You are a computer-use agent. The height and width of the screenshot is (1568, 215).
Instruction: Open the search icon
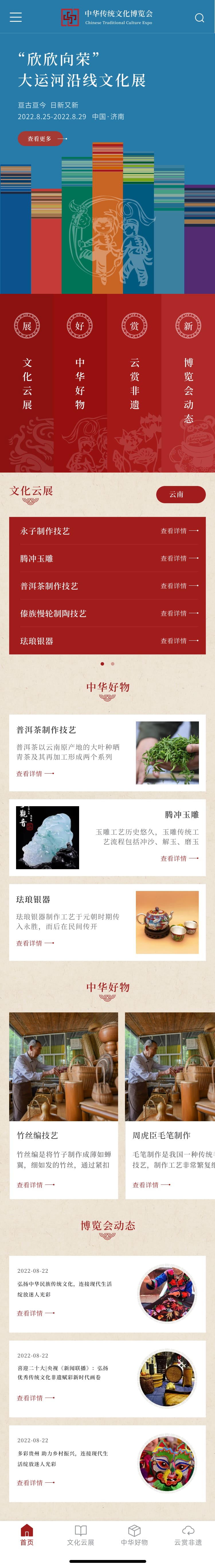coord(199,18)
